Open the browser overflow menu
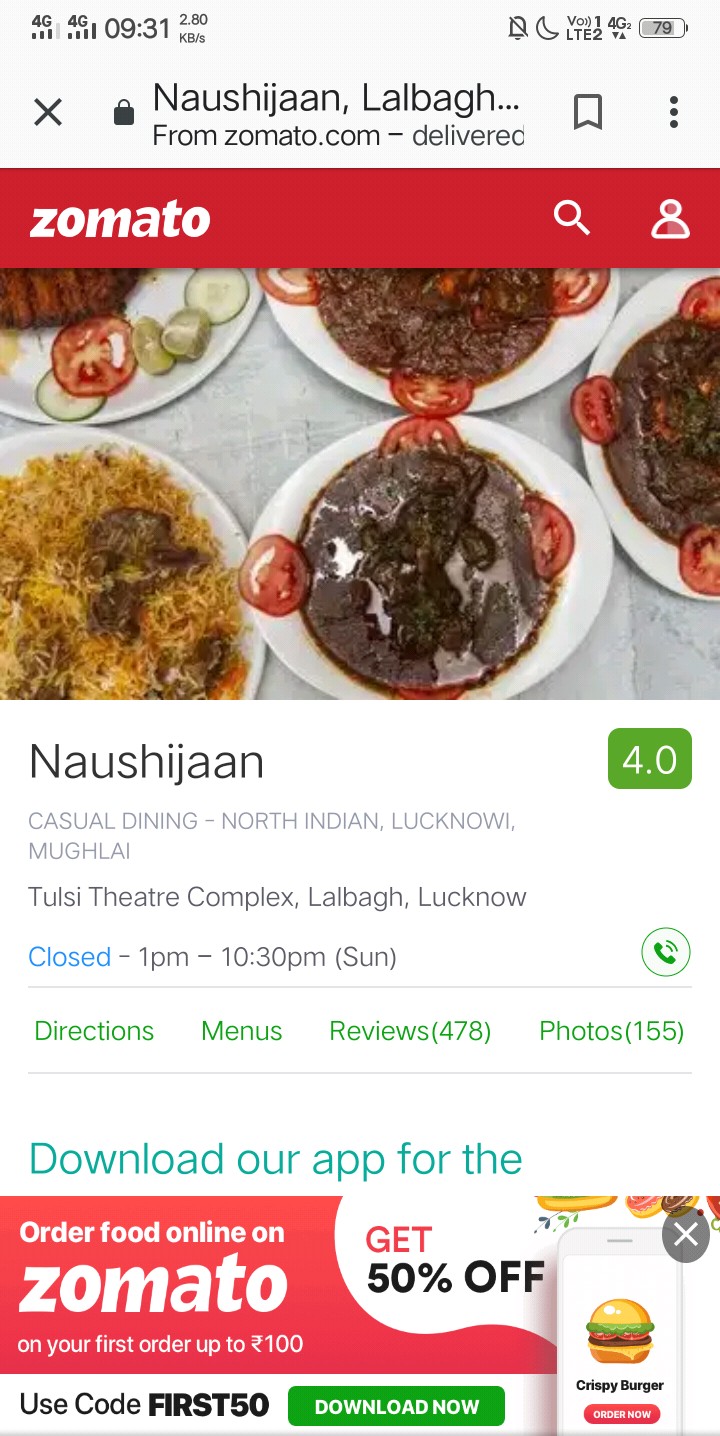This screenshot has height=1436, width=720. pos(674,113)
